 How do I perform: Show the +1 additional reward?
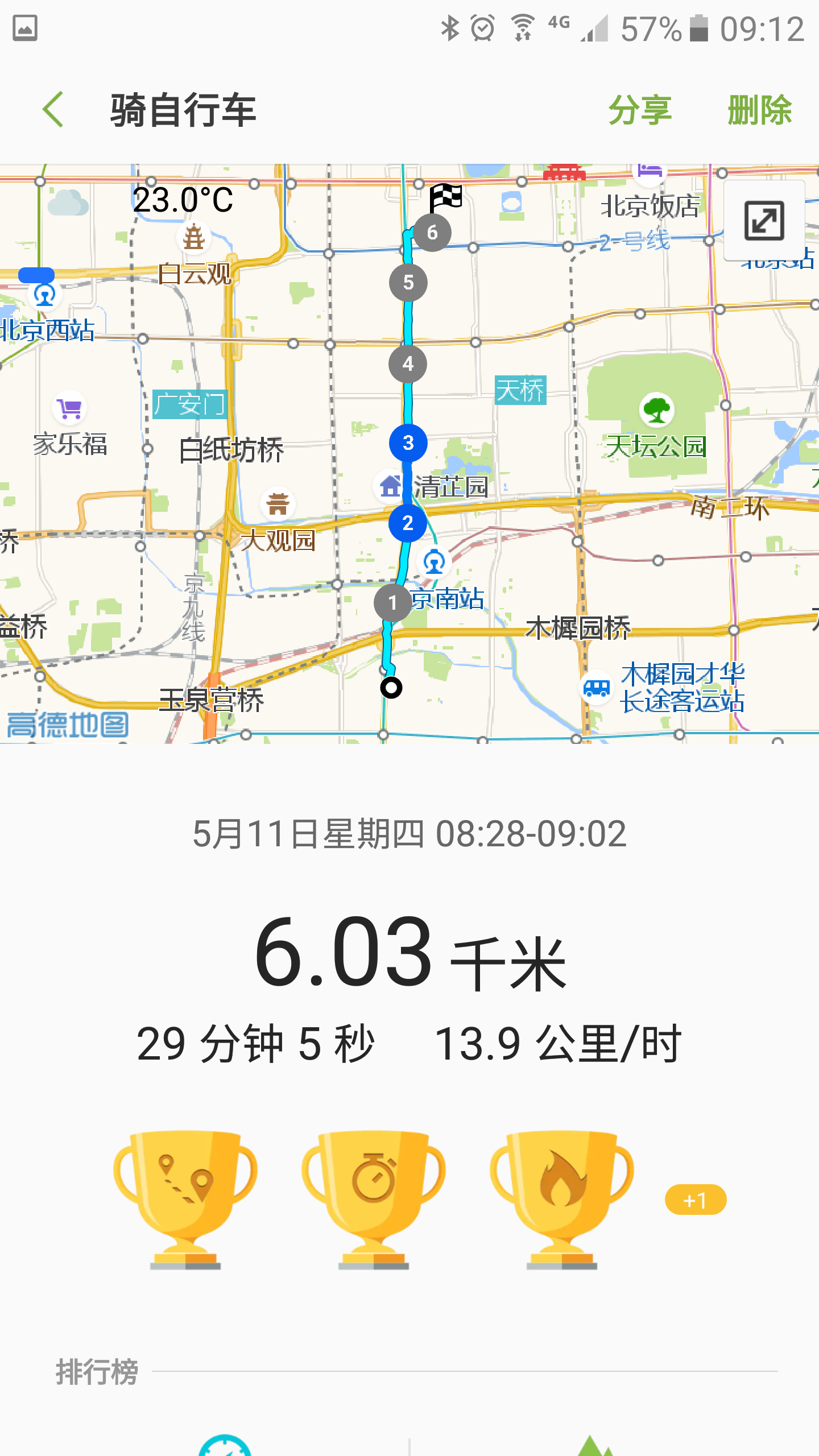click(x=695, y=1200)
